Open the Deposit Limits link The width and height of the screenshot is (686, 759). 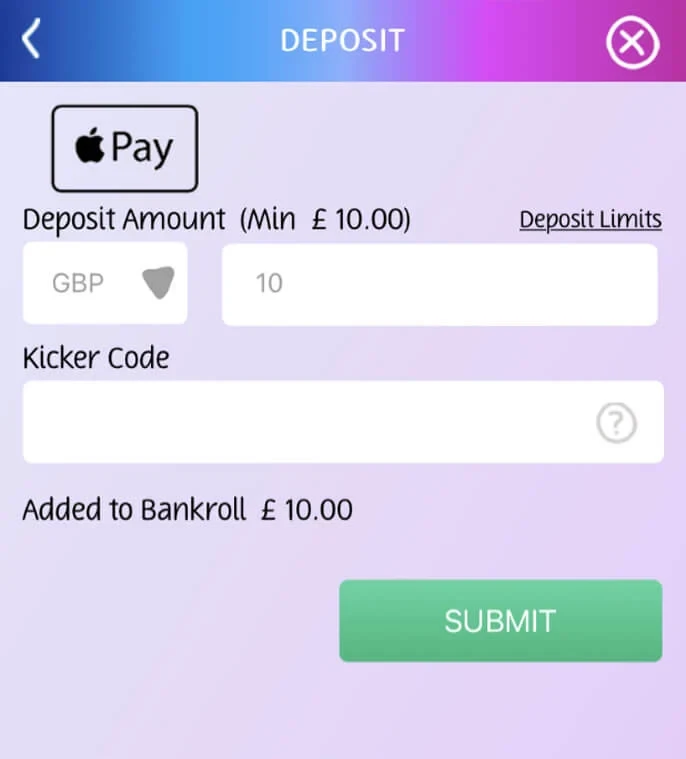click(x=590, y=220)
